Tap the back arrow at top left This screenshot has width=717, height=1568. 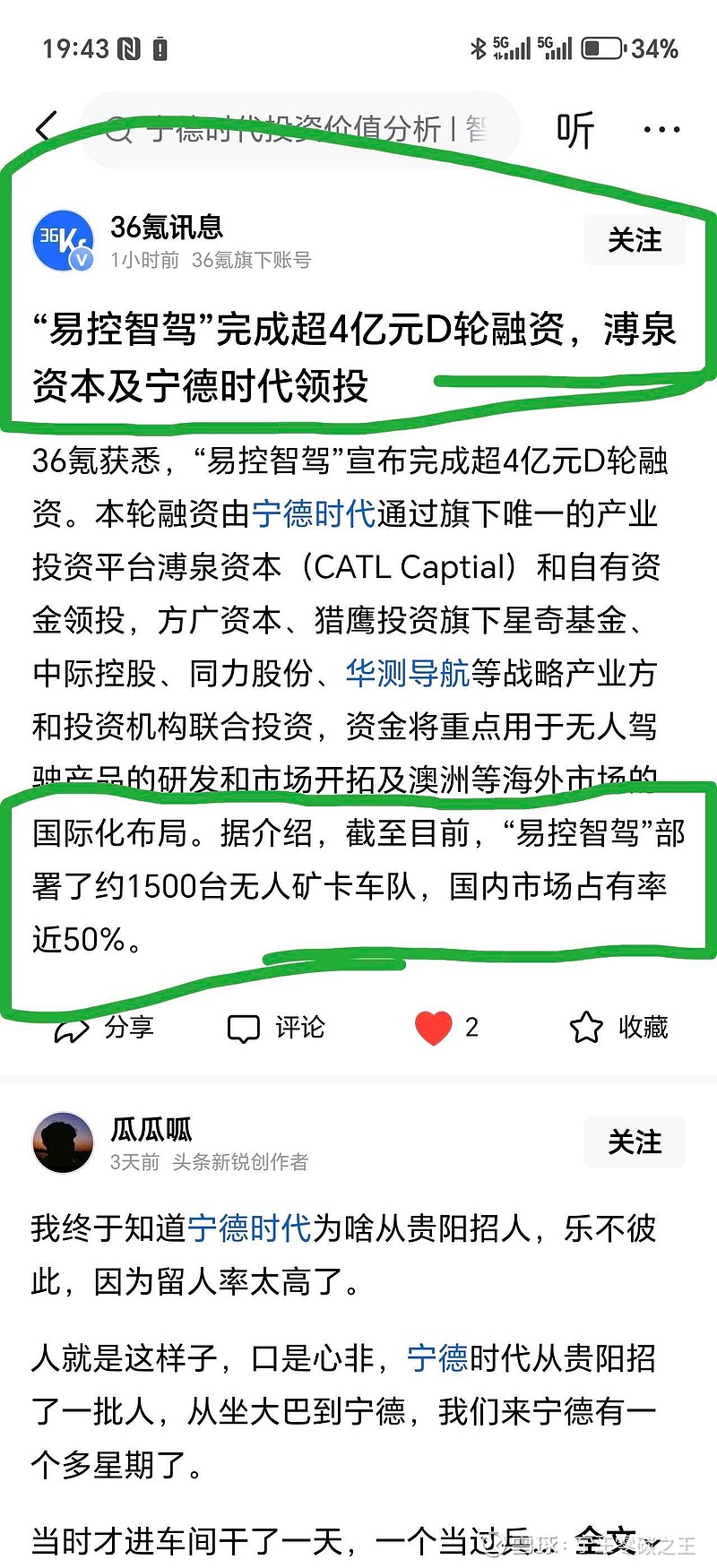pyautogui.click(x=47, y=128)
